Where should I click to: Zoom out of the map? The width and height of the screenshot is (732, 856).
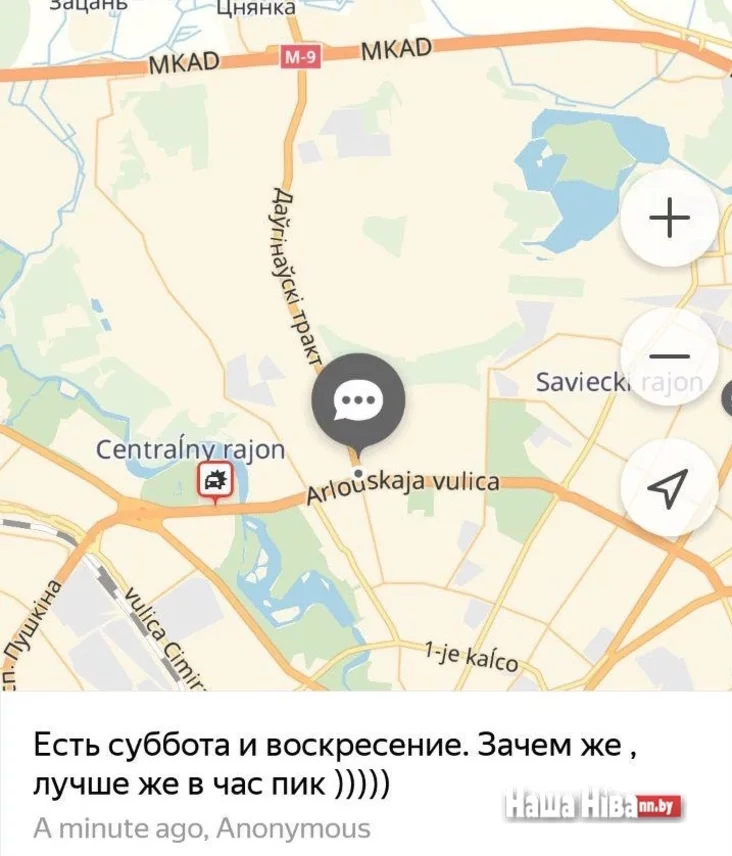coord(669,357)
